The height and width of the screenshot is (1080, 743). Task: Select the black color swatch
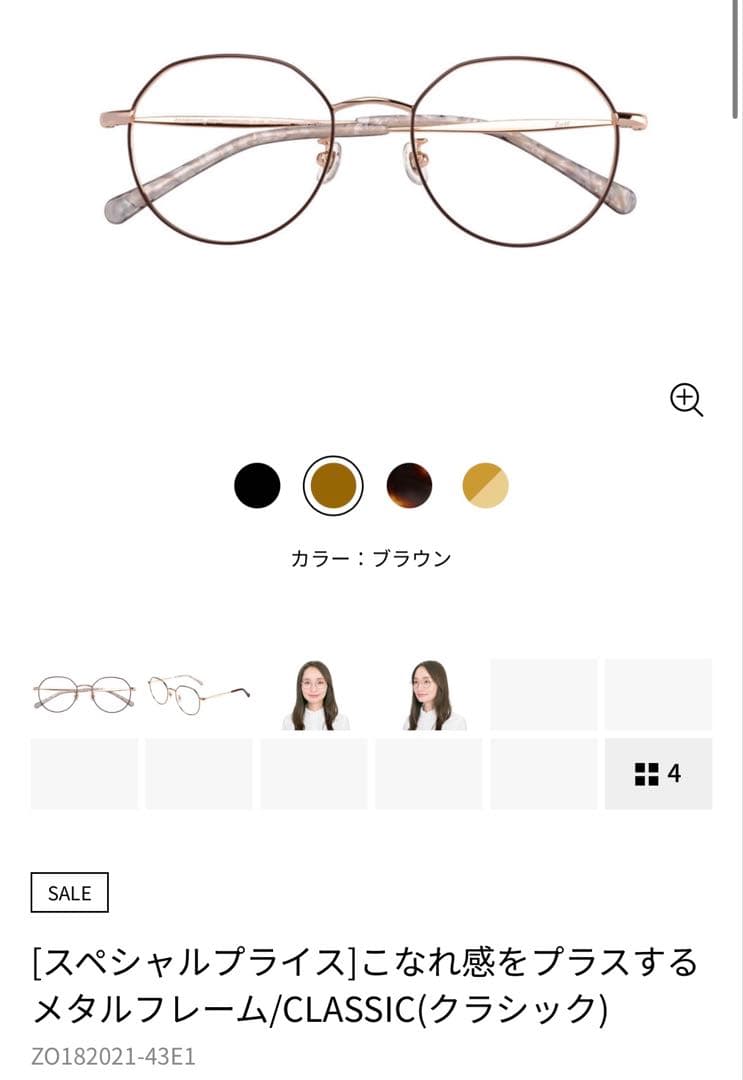point(257,486)
